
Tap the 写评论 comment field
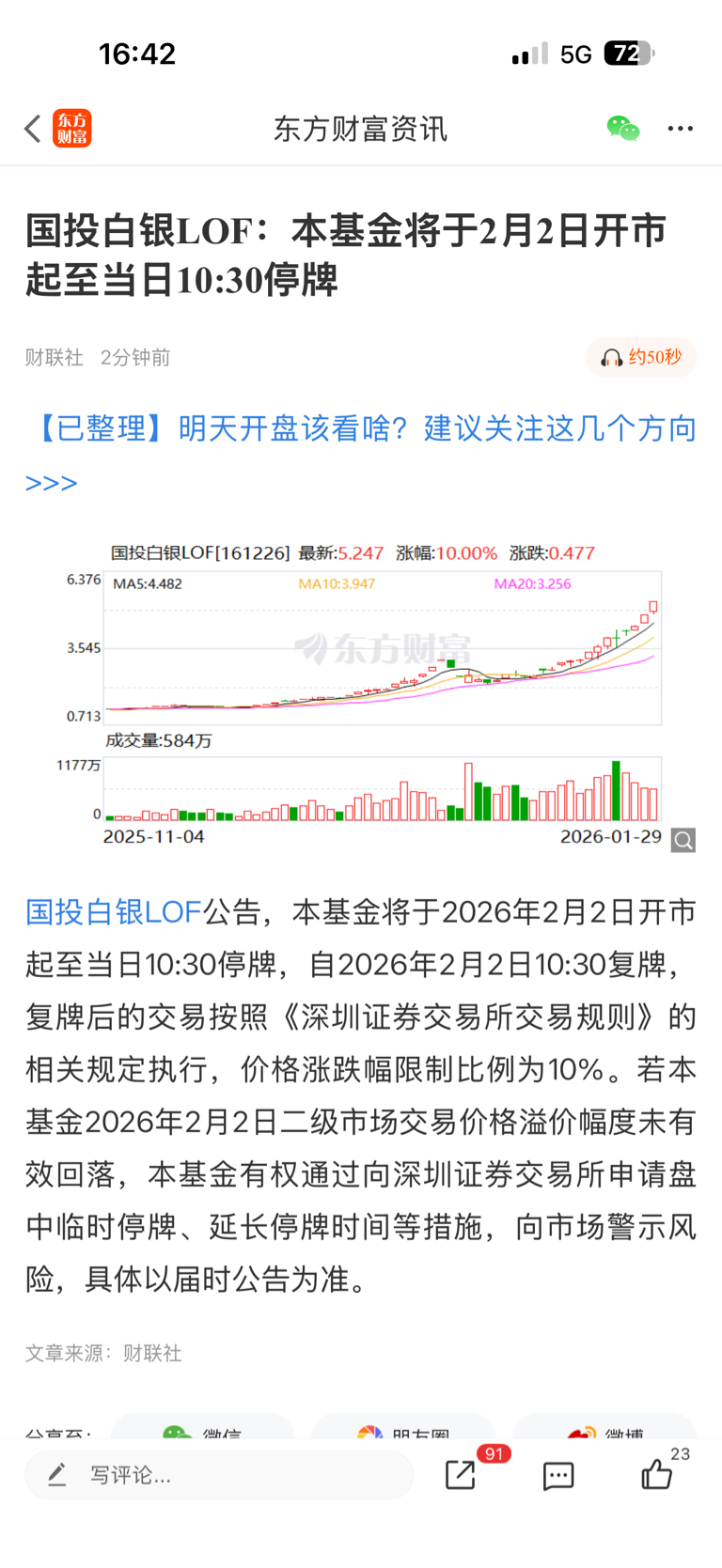(x=219, y=1475)
